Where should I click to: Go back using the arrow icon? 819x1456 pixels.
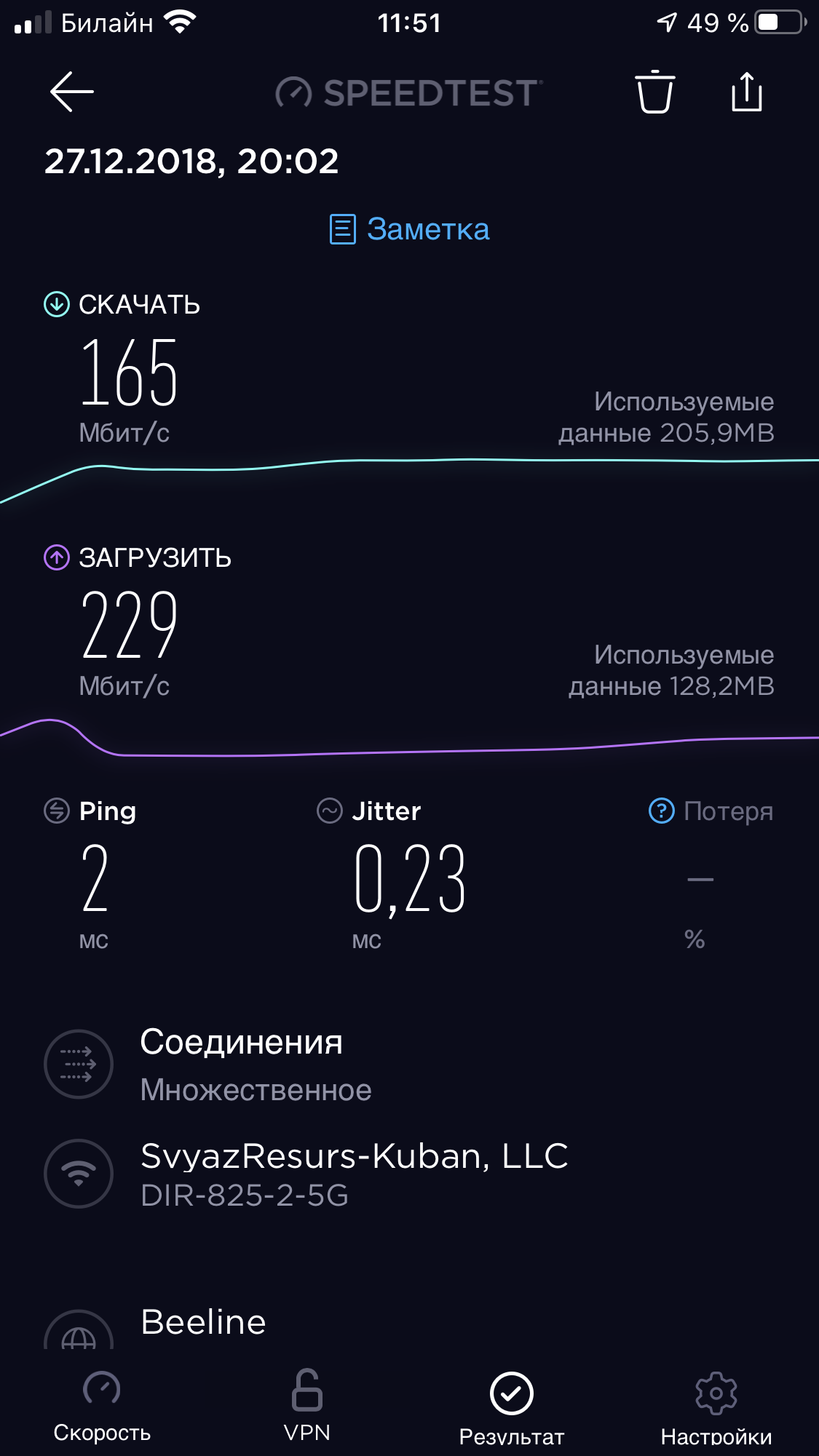[72, 92]
